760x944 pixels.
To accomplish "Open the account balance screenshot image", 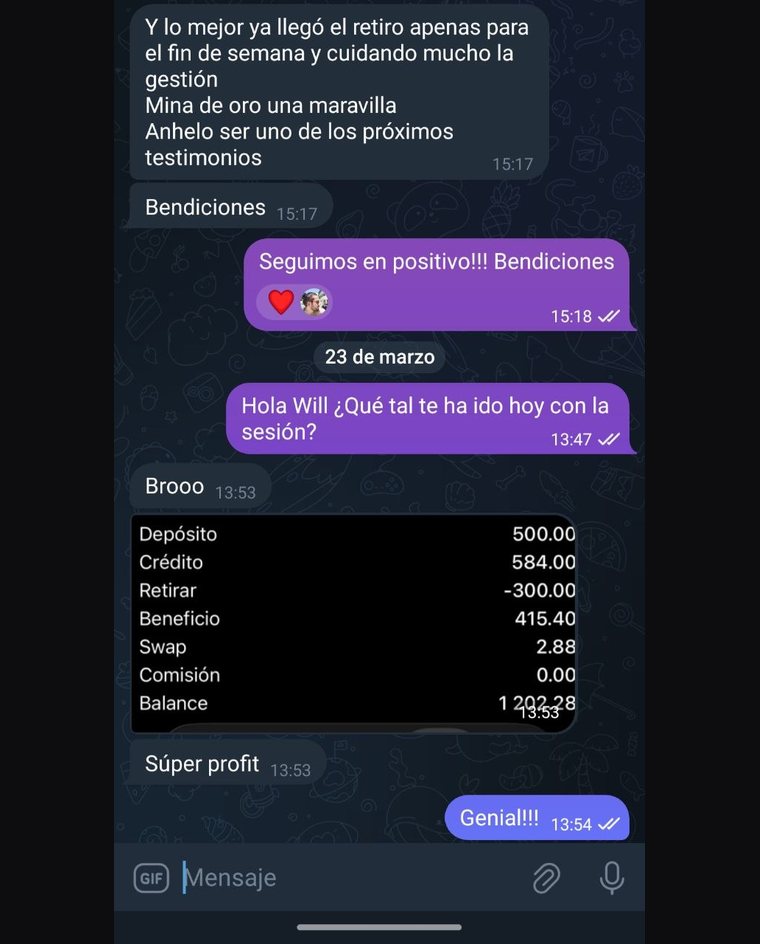I will (354, 624).
